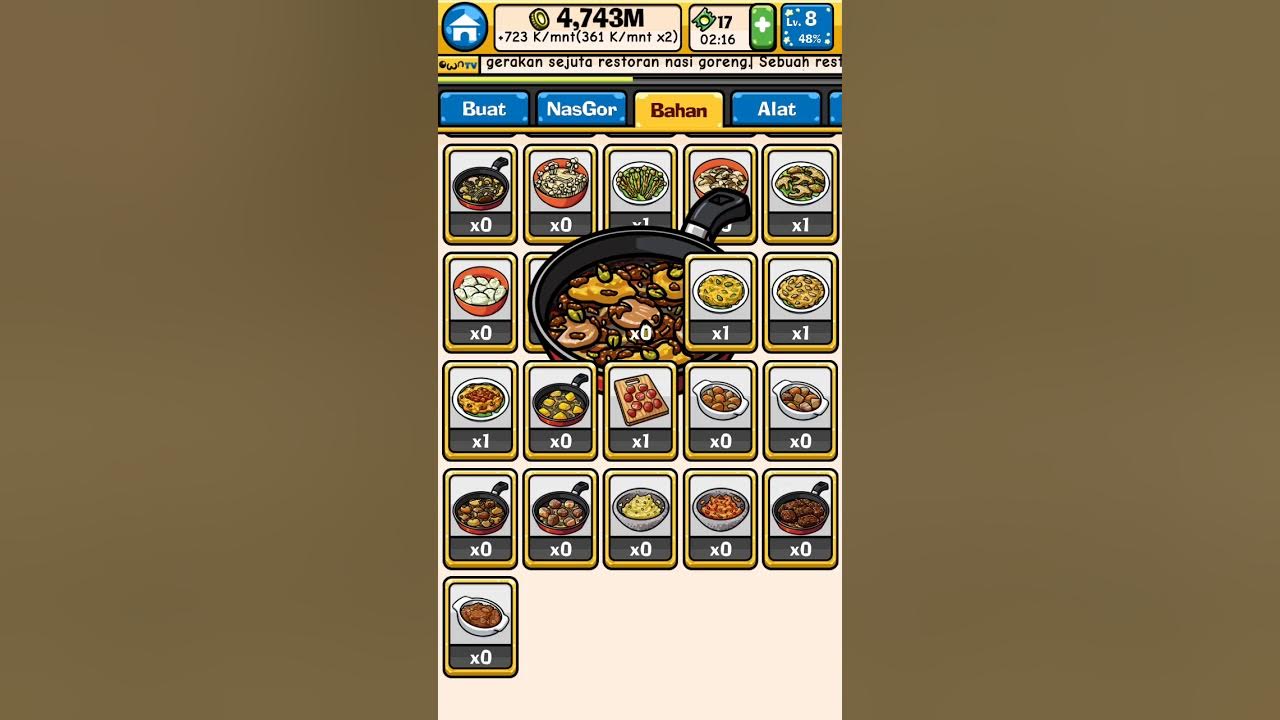Image resolution: width=1280 pixels, height=720 pixels.
Task: Switch to the NasGor tab
Action: pyautogui.click(x=581, y=109)
